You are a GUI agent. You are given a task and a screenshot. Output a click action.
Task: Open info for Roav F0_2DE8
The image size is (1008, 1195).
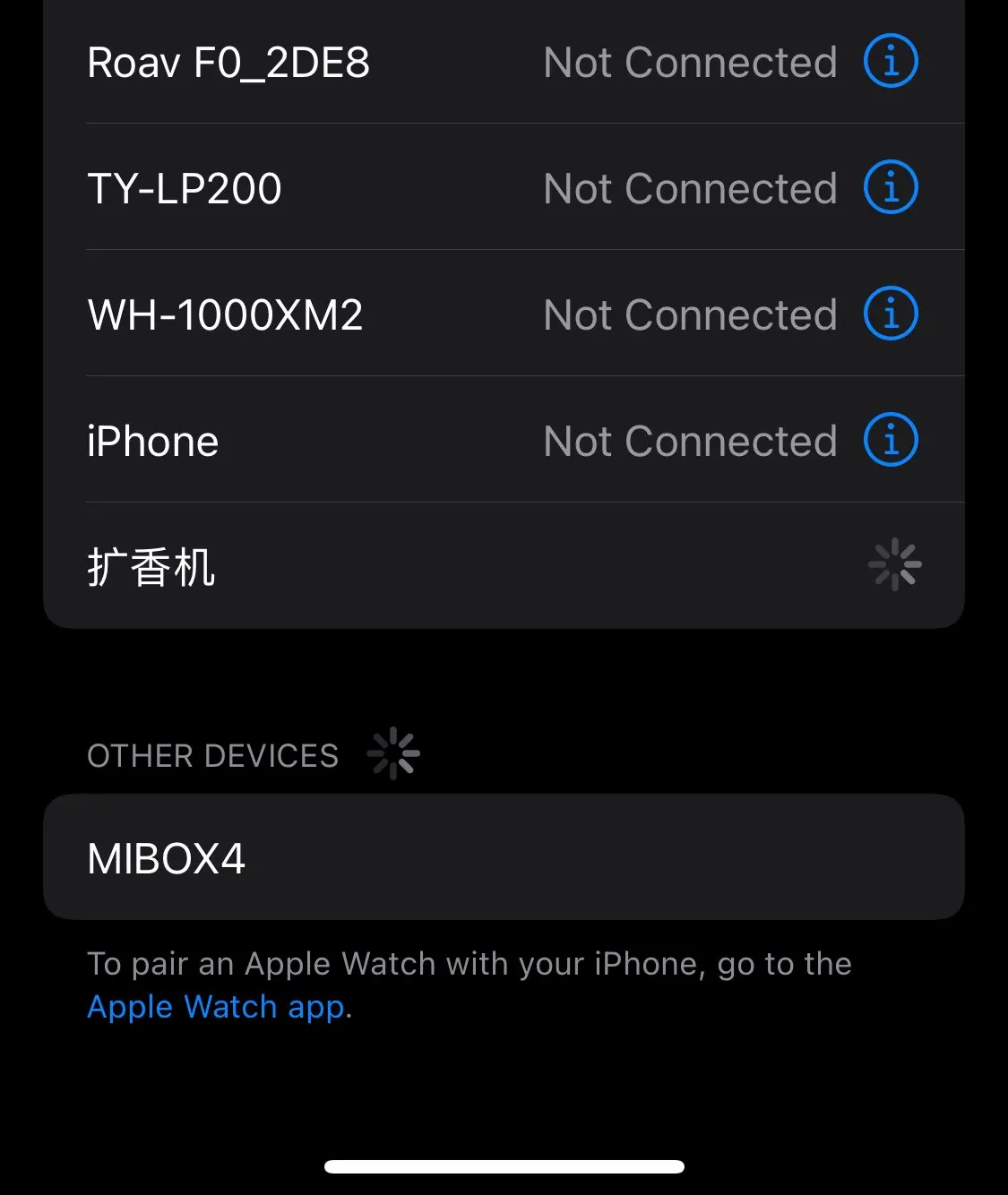(x=890, y=62)
